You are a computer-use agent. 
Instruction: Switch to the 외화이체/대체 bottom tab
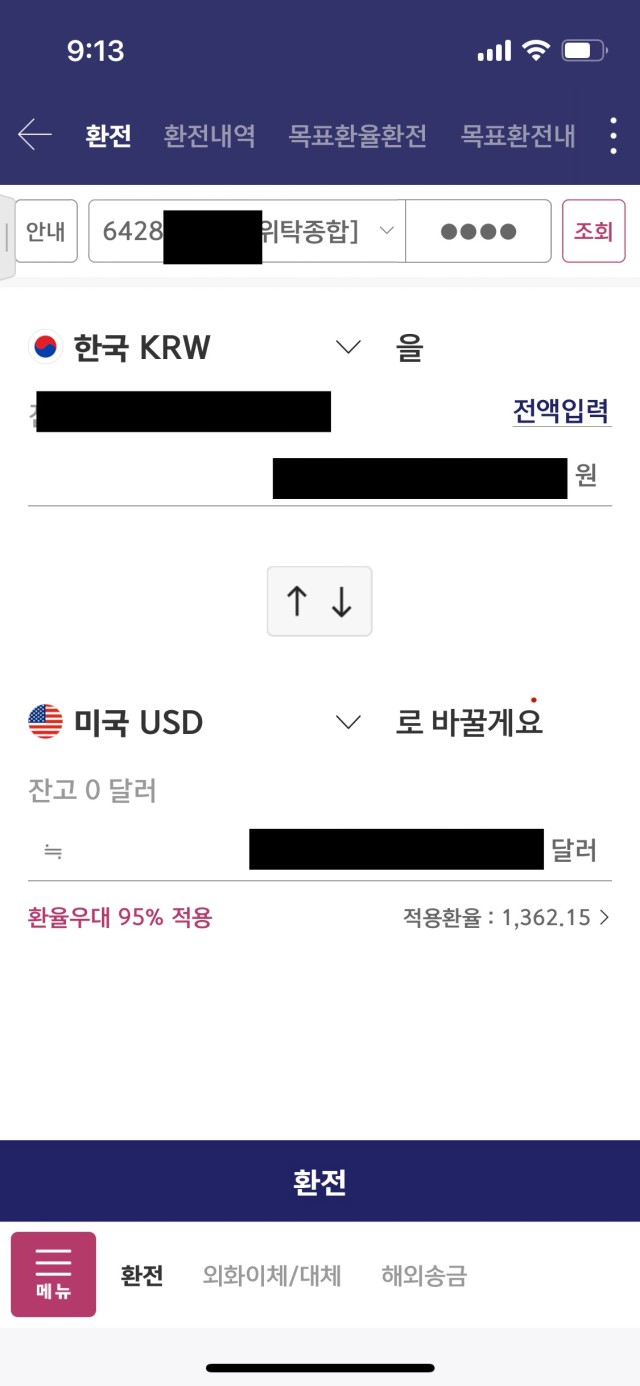pos(272,1275)
